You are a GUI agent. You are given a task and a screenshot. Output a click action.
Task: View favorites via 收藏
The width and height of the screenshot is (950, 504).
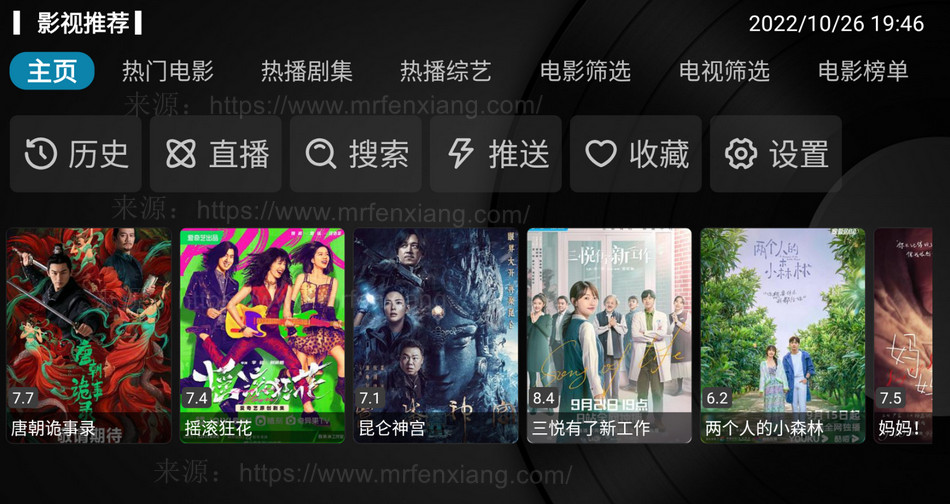pyautogui.click(x=637, y=154)
